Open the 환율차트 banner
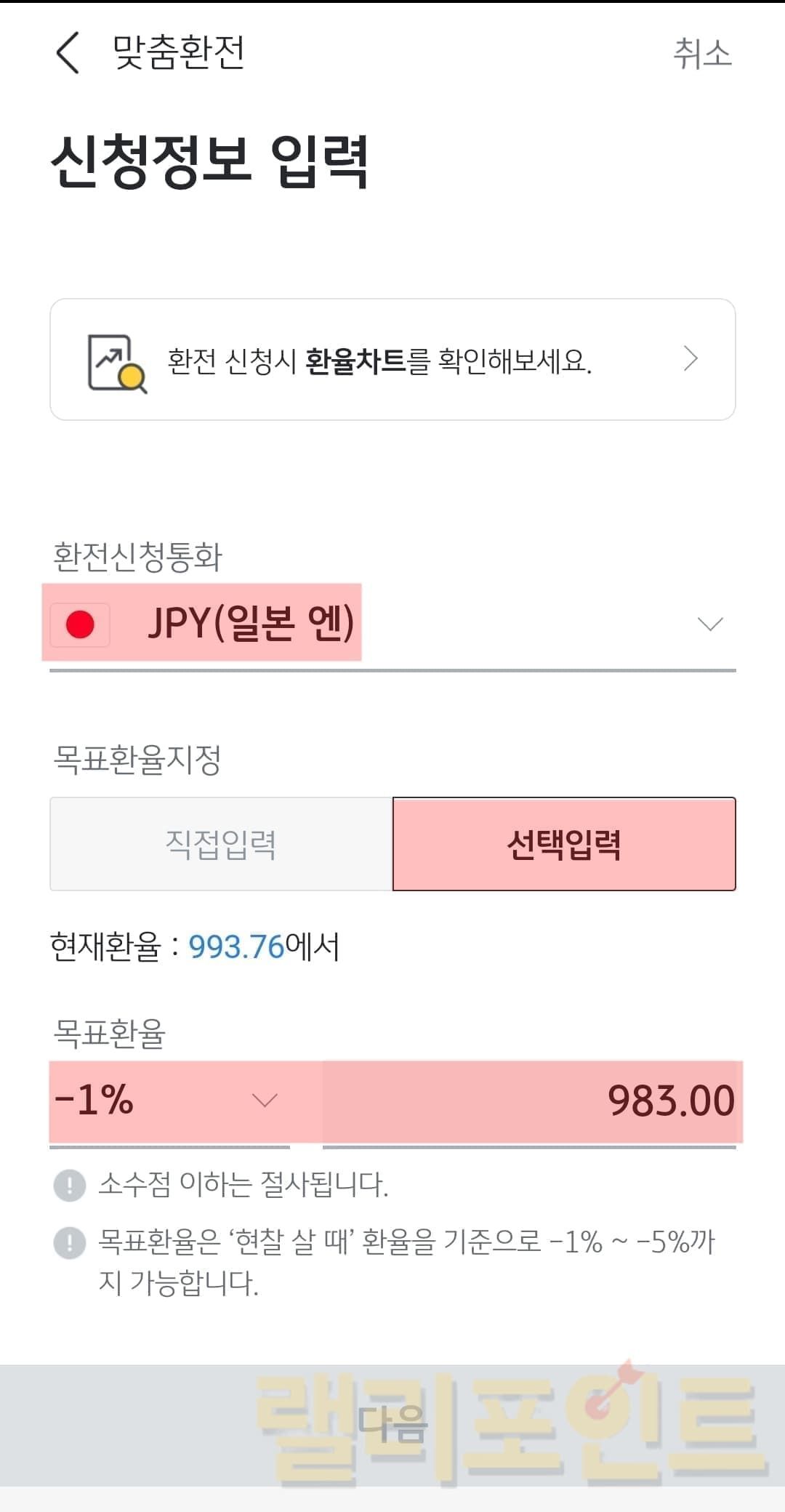Screen dimensions: 785x1512 tap(392, 359)
